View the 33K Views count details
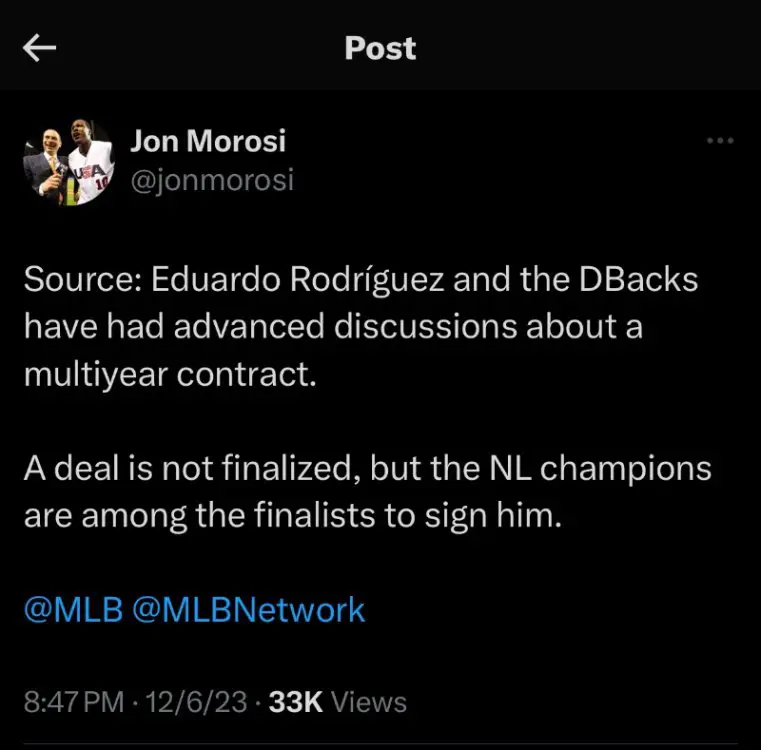761x750 pixels. point(338,702)
